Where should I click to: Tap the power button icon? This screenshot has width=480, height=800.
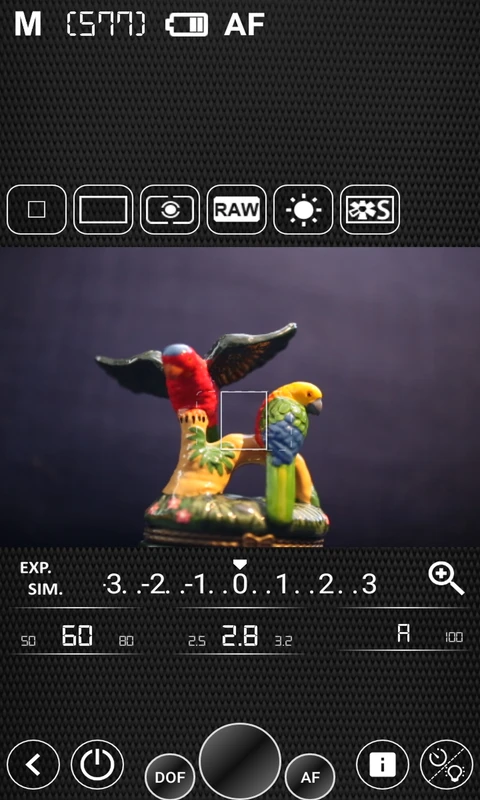tap(97, 765)
